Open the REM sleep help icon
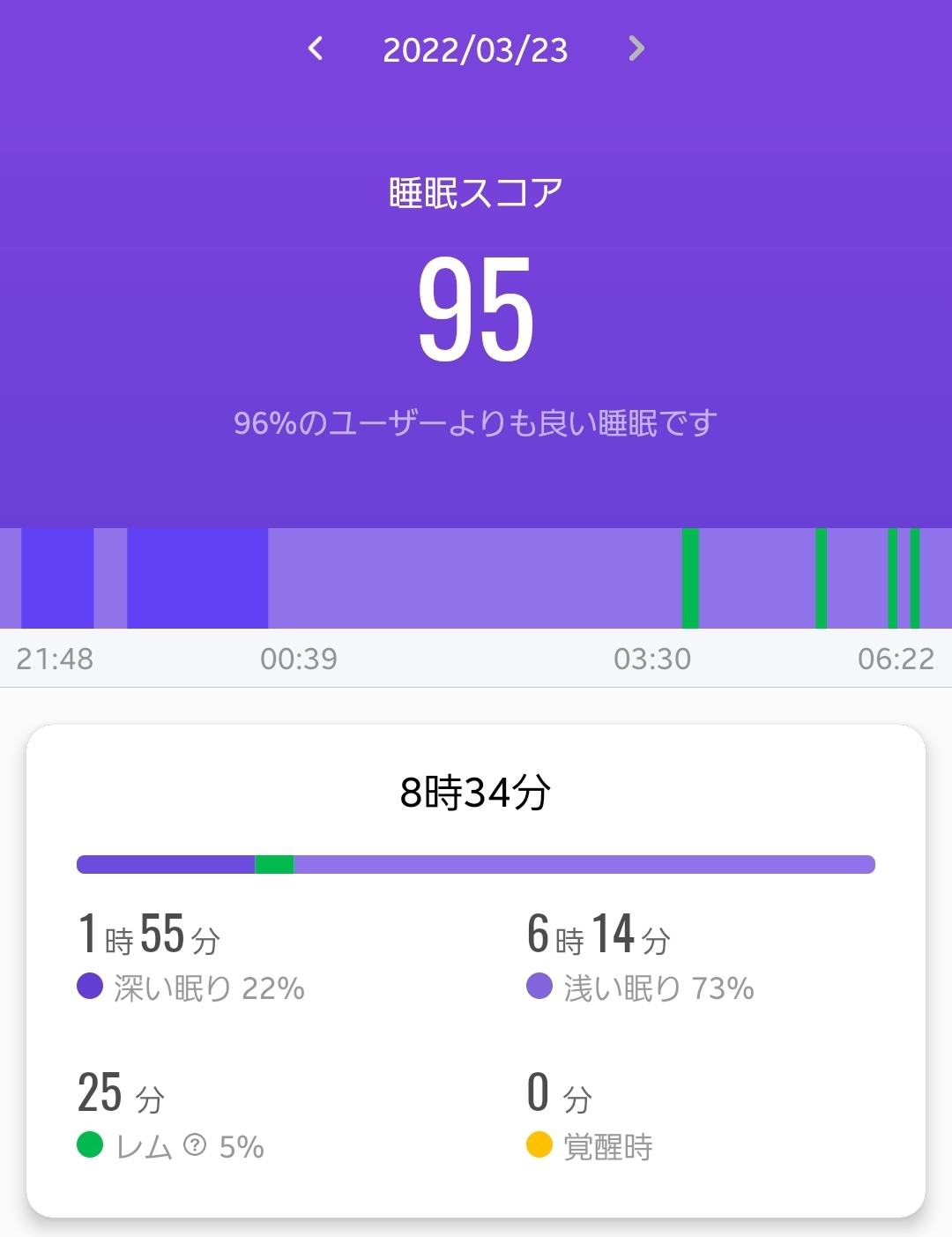Screen dimensions: 952x1237 coord(195,1145)
